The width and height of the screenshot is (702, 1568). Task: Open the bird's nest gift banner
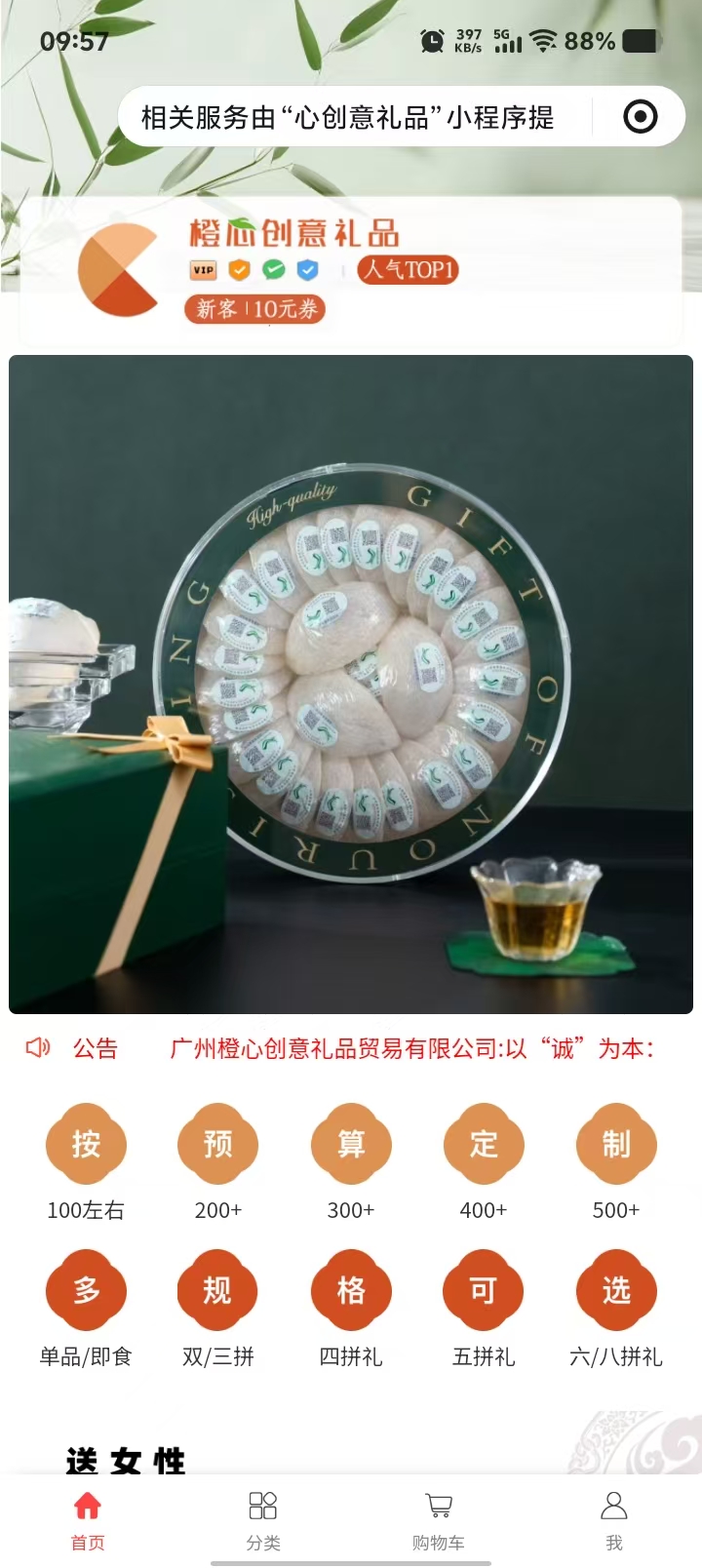pos(351,683)
